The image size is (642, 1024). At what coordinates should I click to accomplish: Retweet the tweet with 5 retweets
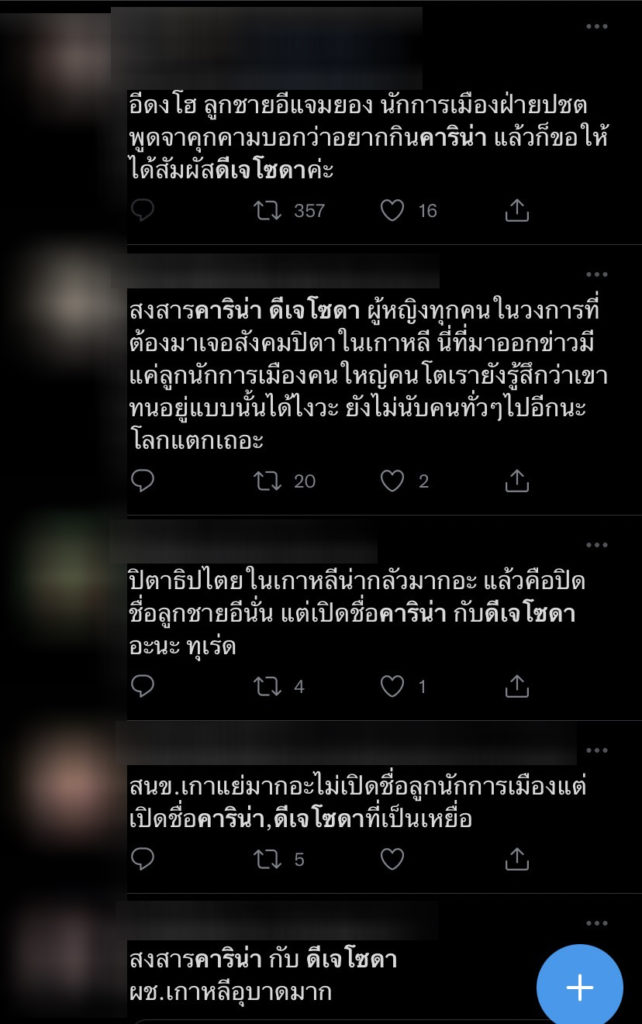coord(267,859)
